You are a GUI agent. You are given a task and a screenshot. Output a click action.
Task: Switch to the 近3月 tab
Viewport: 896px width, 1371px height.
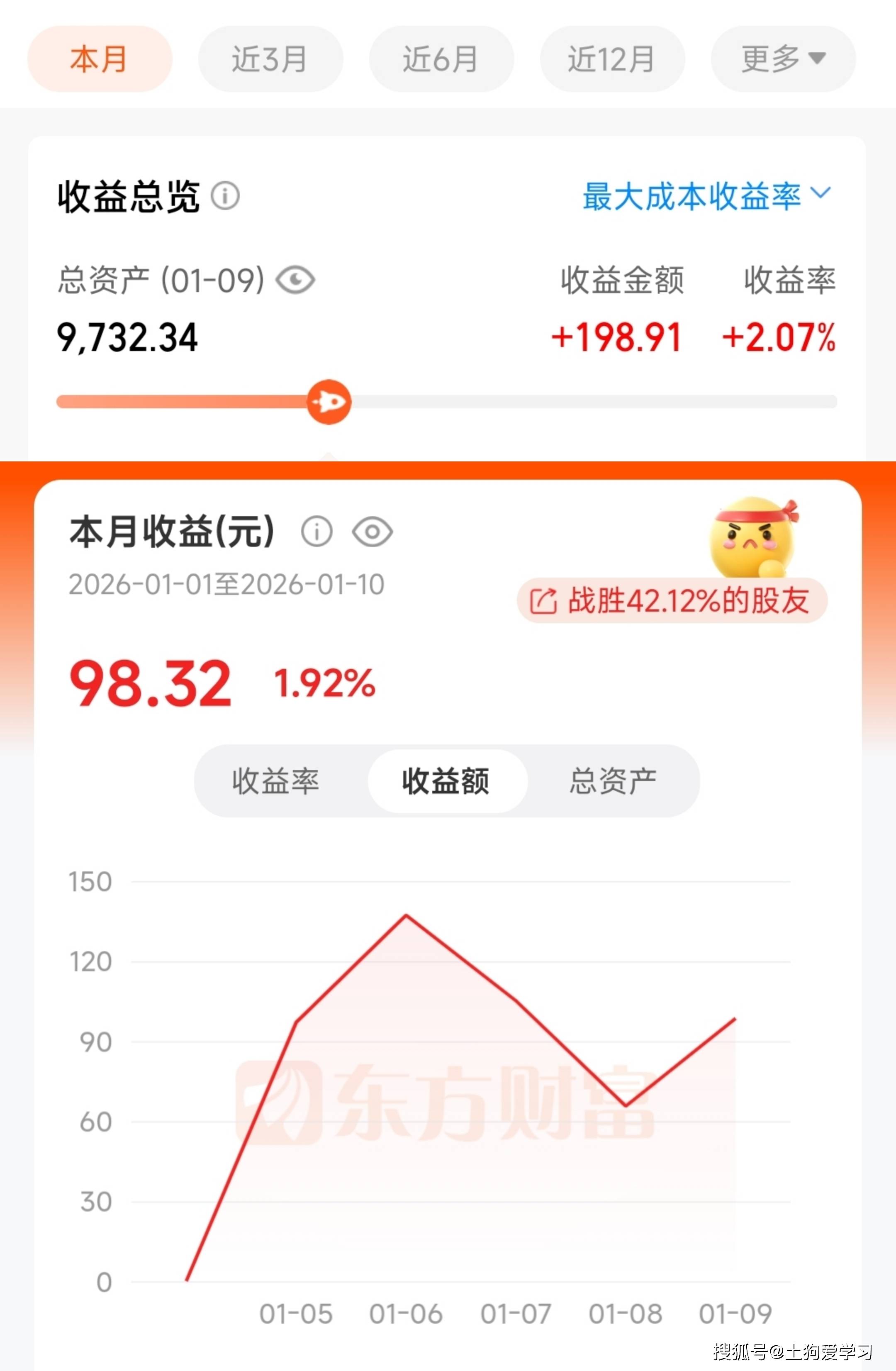pos(270,59)
